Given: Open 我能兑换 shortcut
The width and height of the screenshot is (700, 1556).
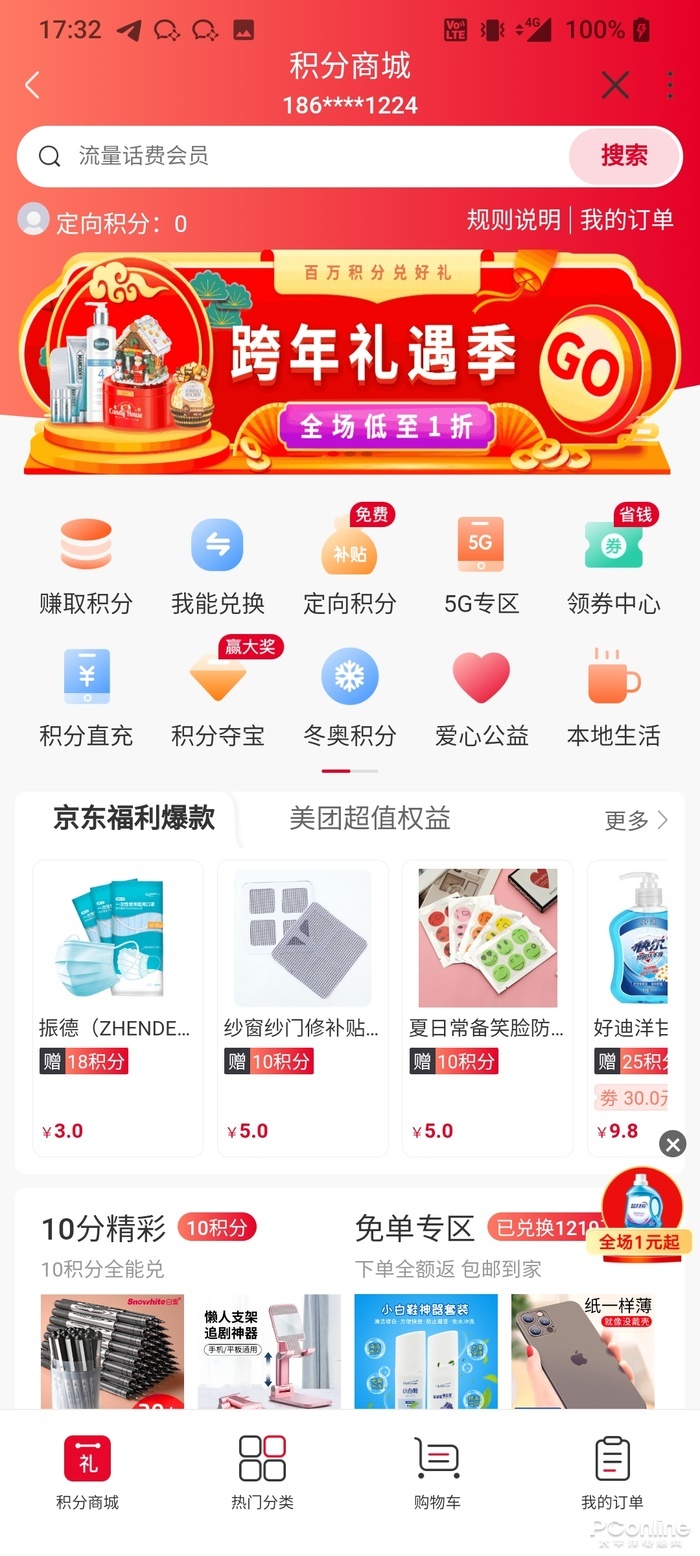Looking at the screenshot, I should tap(217, 565).
